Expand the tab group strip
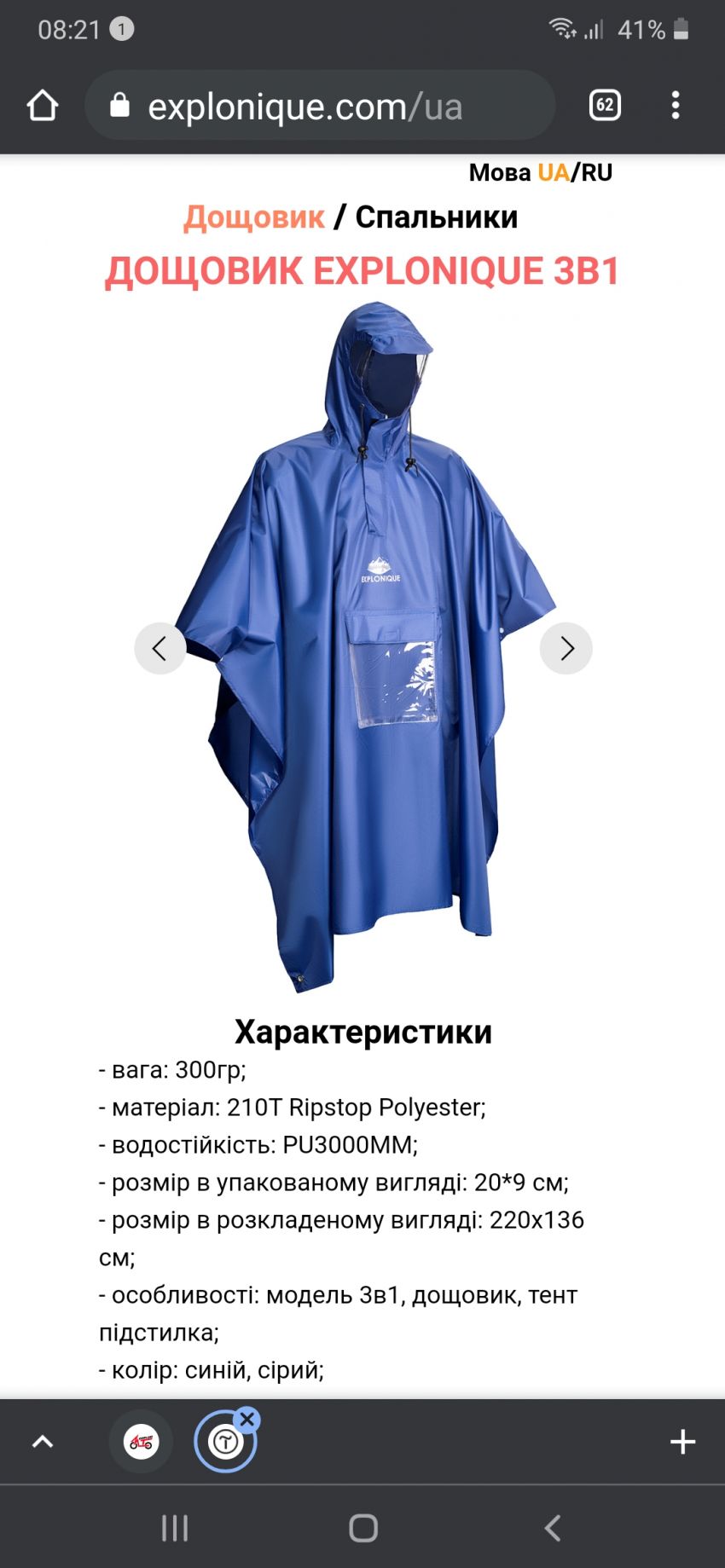Viewport: 725px width, 1568px height. (43, 1442)
